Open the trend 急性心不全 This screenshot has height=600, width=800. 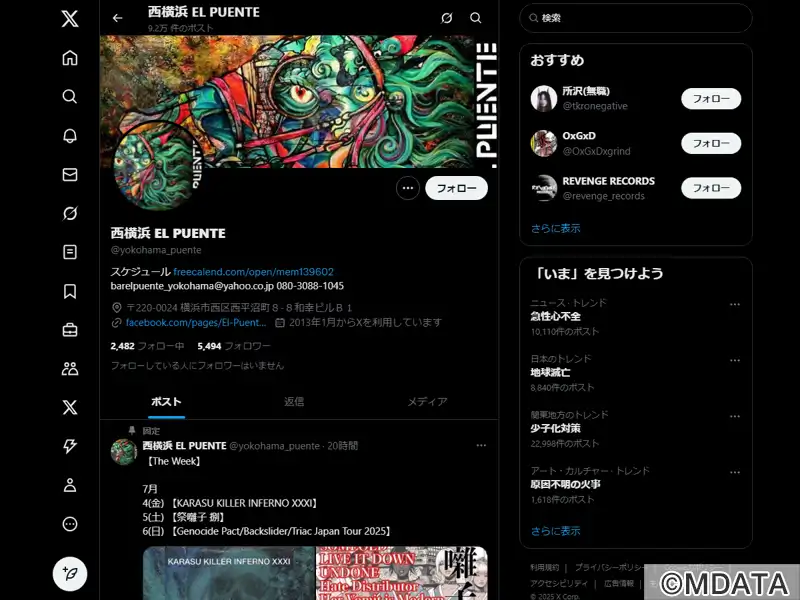[x=555, y=317]
